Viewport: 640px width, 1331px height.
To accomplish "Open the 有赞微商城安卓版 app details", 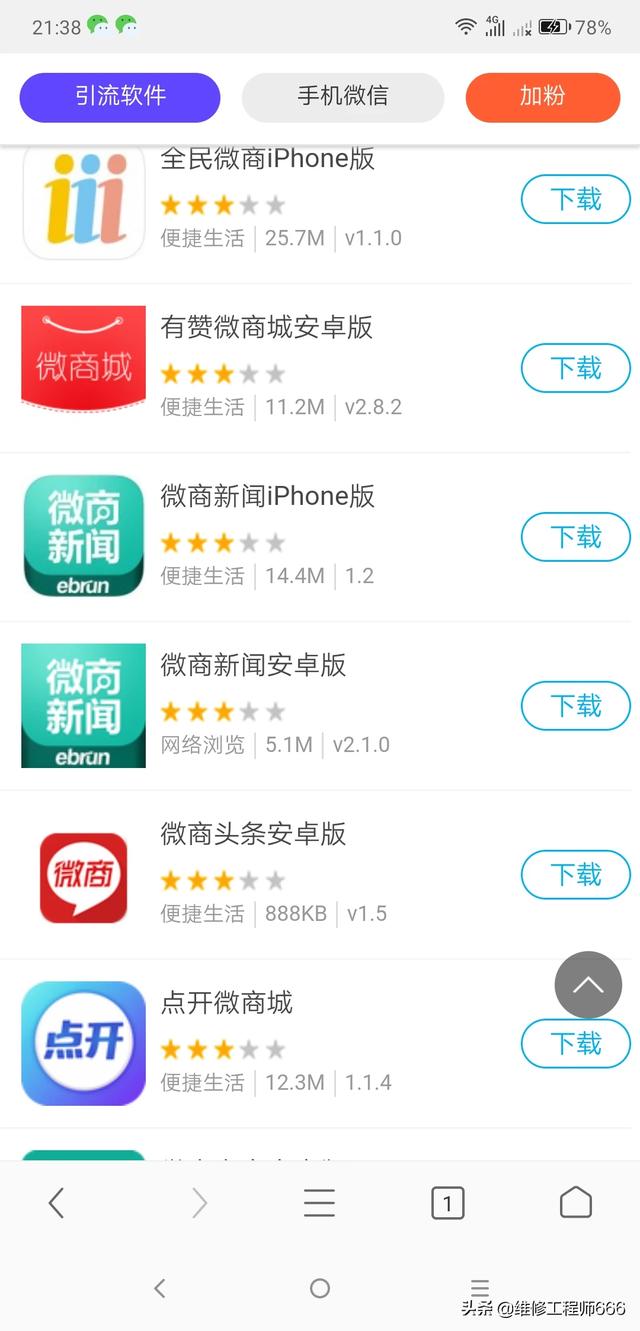I will pyautogui.click(x=267, y=327).
